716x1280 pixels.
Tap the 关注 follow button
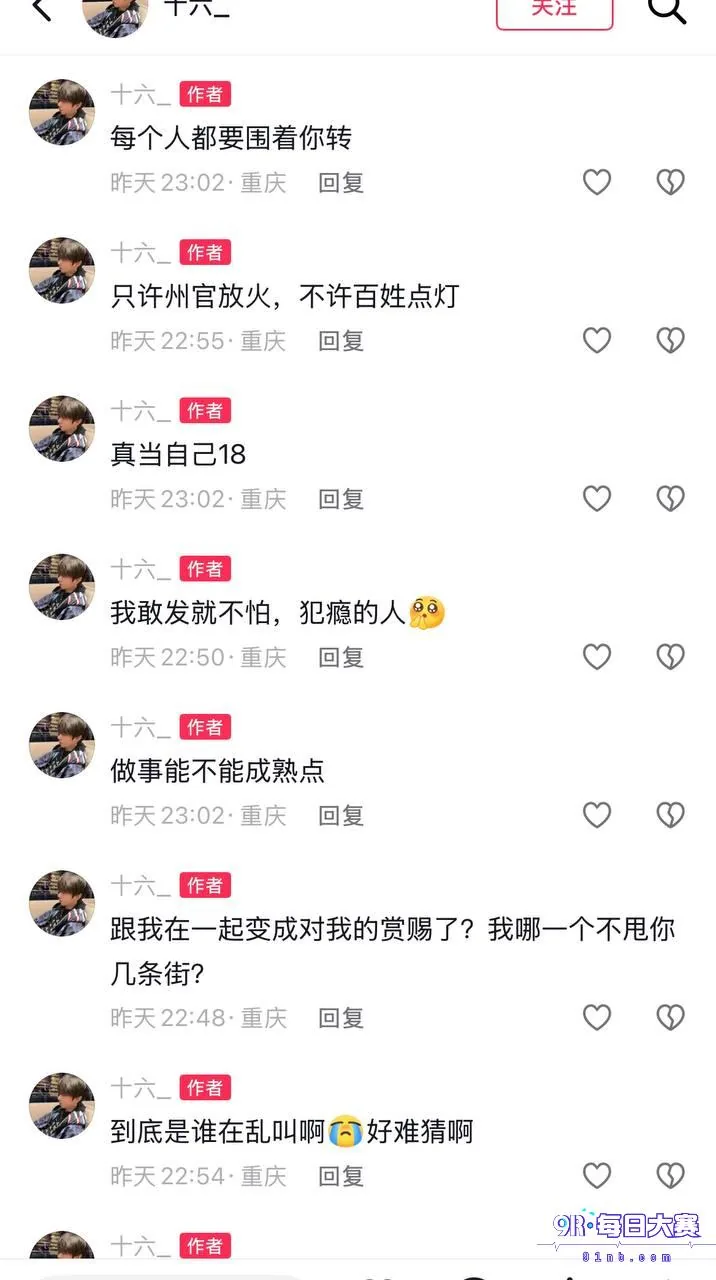coord(554,9)
